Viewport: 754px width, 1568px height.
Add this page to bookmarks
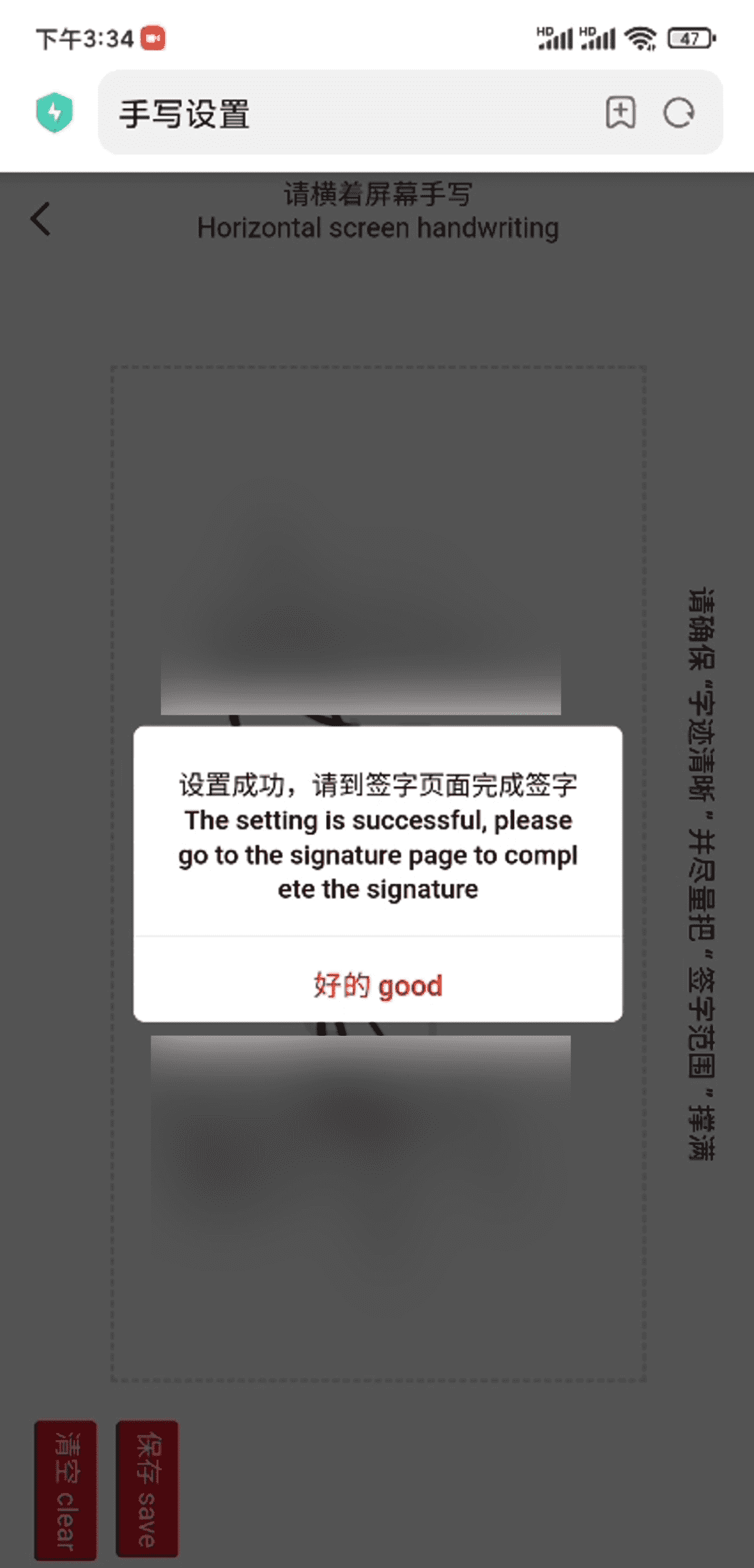pyautogui.click(x=620, y=113)
